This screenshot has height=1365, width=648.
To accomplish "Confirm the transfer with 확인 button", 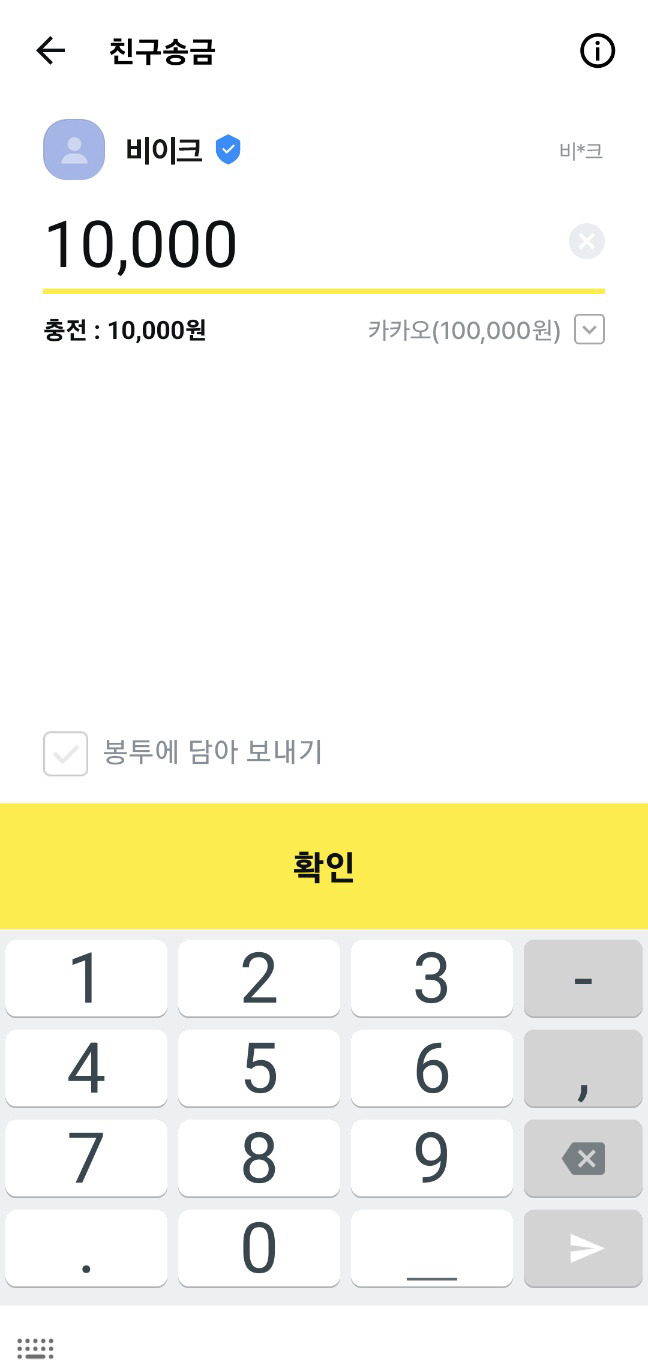I will coord(324,866).
